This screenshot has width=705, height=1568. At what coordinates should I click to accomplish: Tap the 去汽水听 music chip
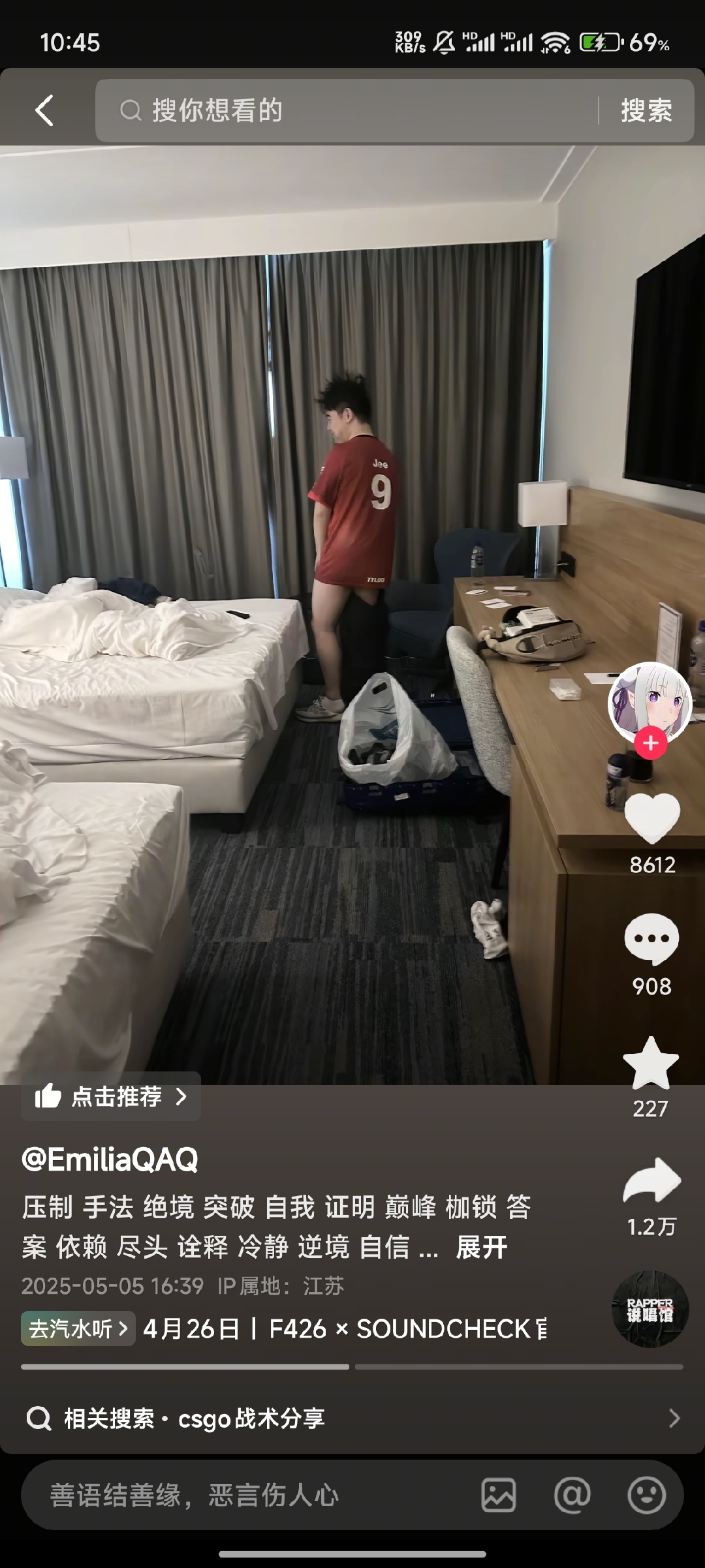click(78, 1329)
